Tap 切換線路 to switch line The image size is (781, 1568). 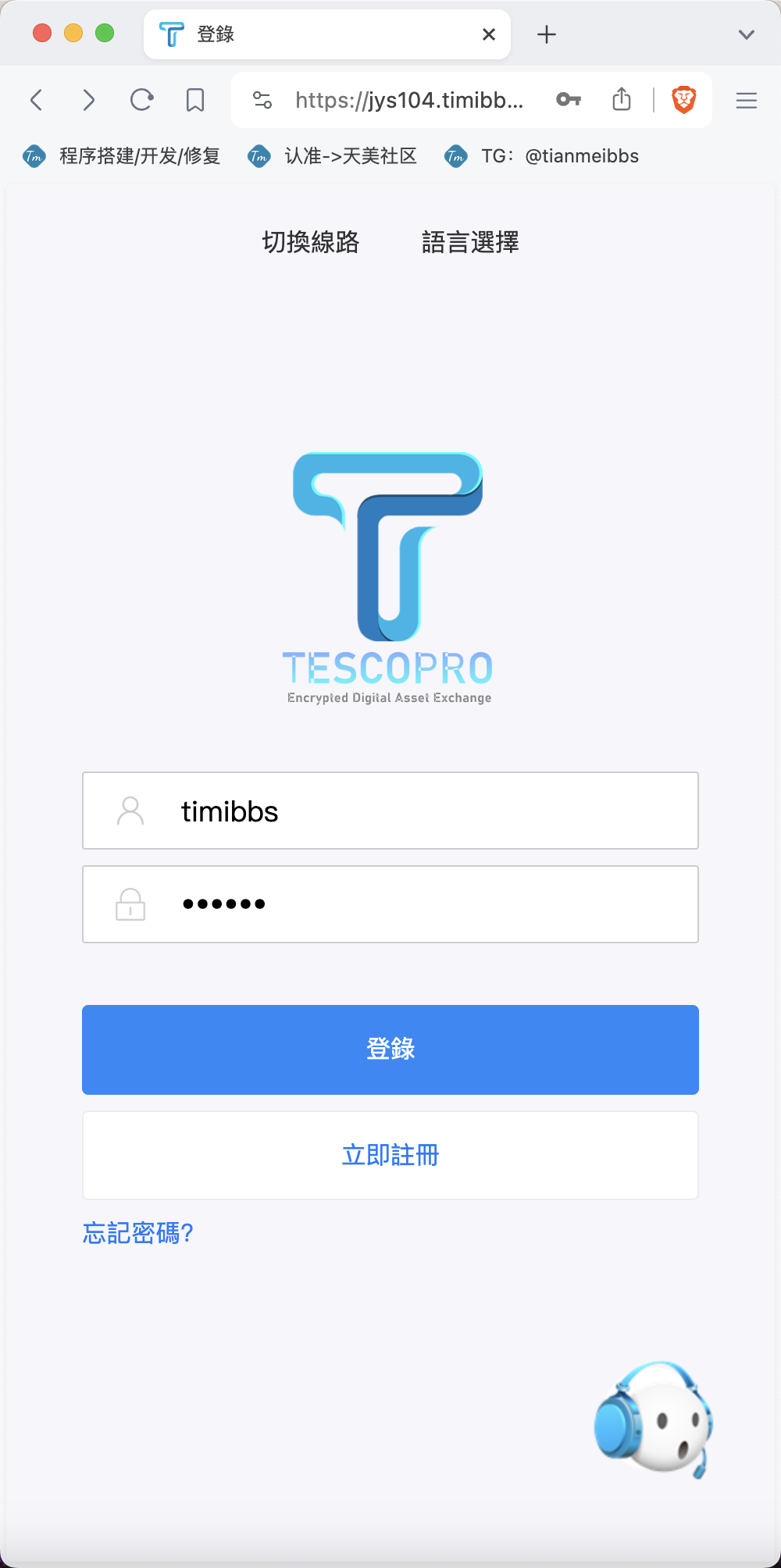(311, 242)
